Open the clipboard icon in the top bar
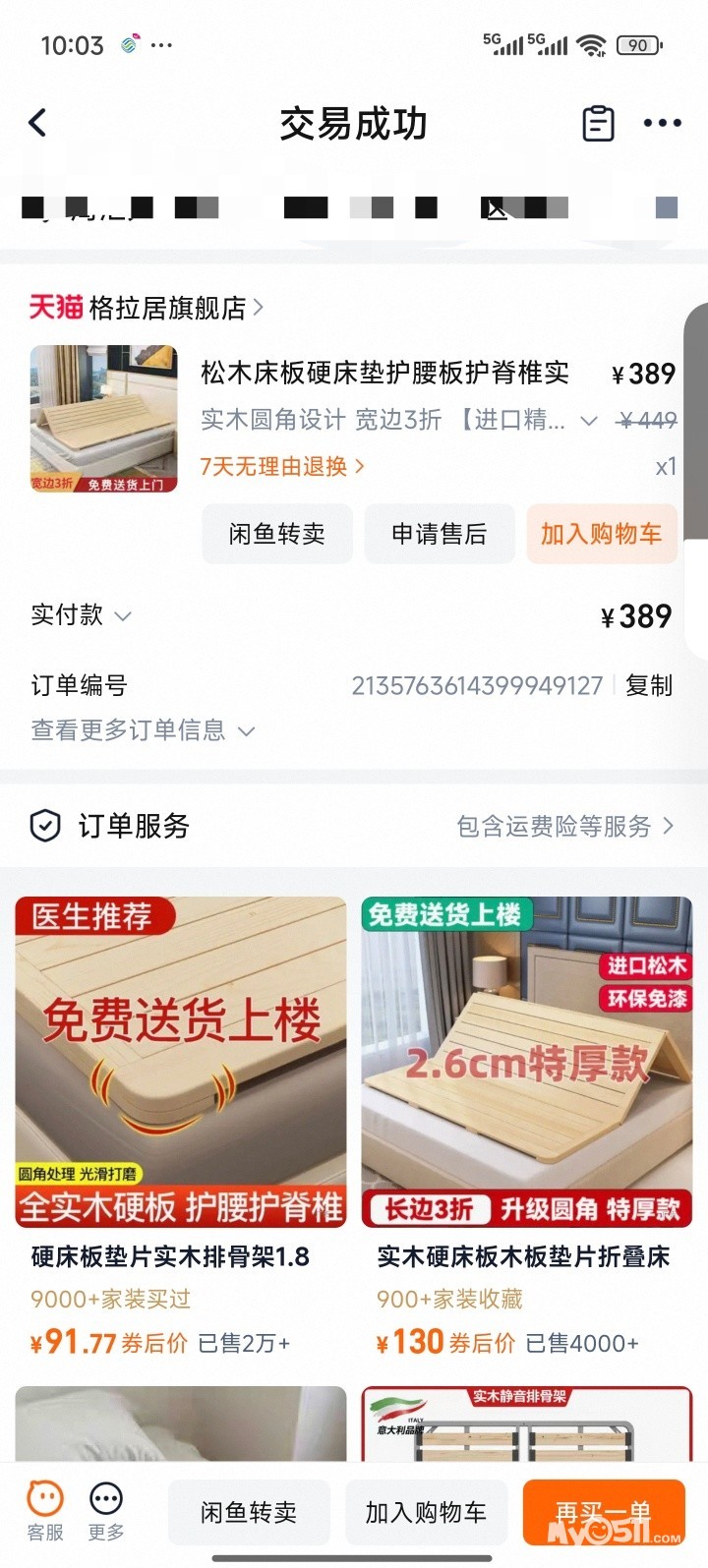This screenshot has width=708, height=1568. (598, 124)
